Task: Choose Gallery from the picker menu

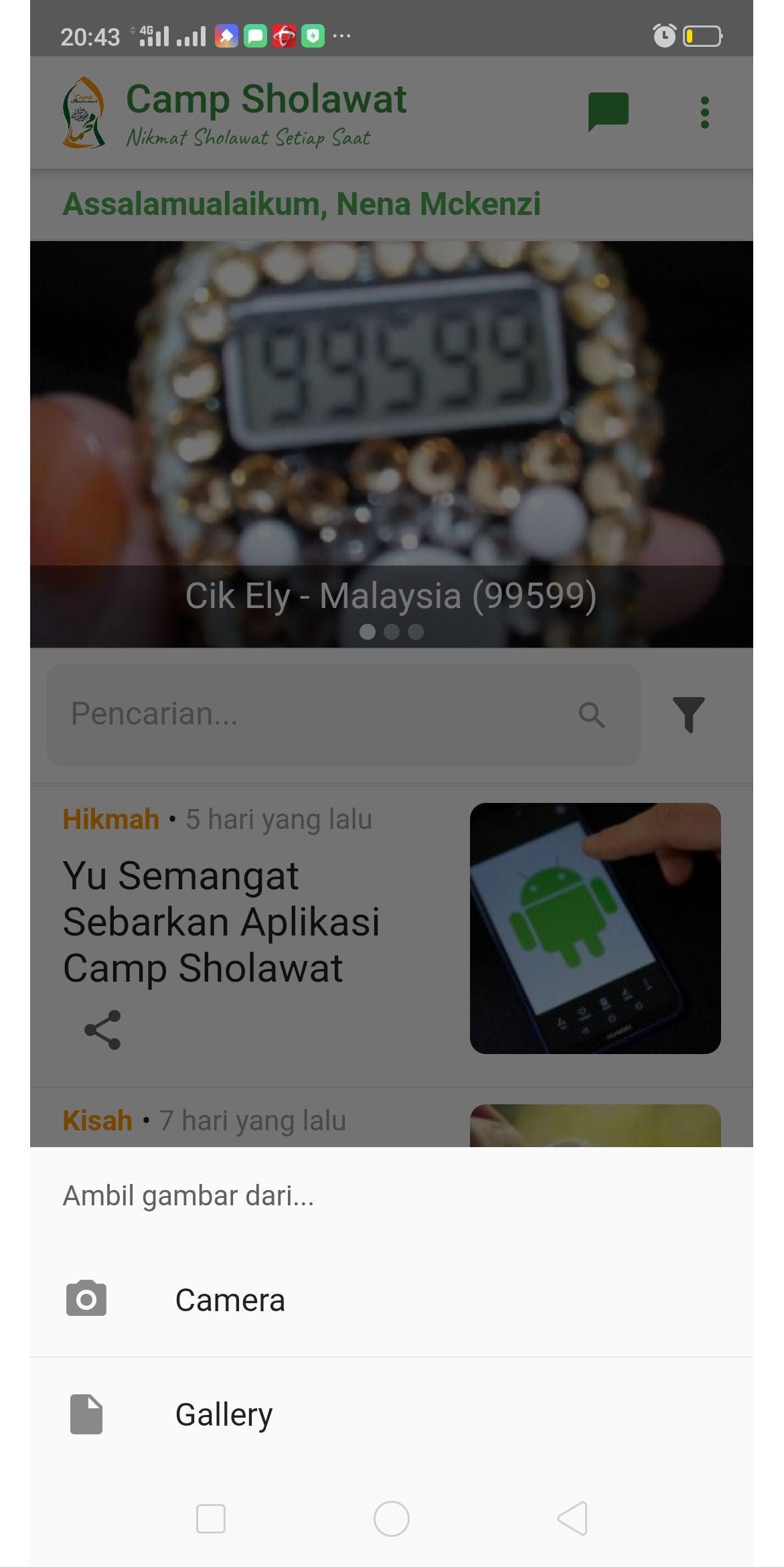Action: tap(224, 1413)
